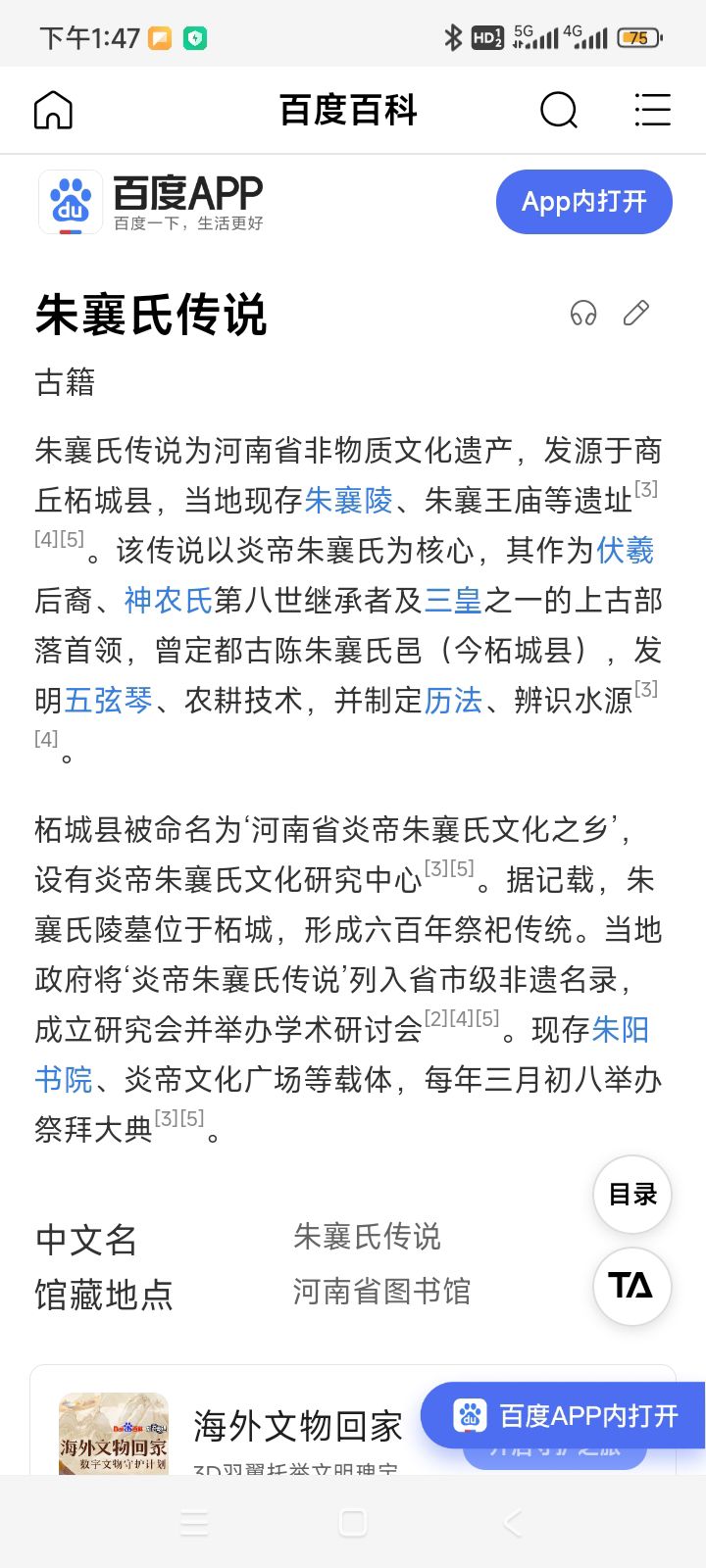The image size is (706, 1568).
Task: Tap the App内打开 button
Action: (x=583, y=202)
